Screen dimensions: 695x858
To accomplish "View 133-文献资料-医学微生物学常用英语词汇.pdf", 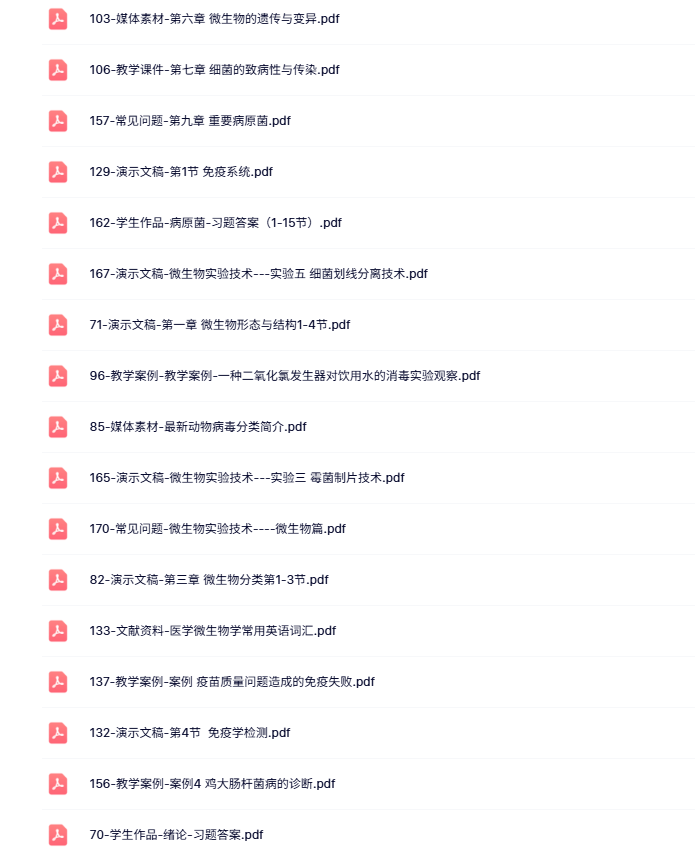I will pyautogui.click(x=212, y=631).
